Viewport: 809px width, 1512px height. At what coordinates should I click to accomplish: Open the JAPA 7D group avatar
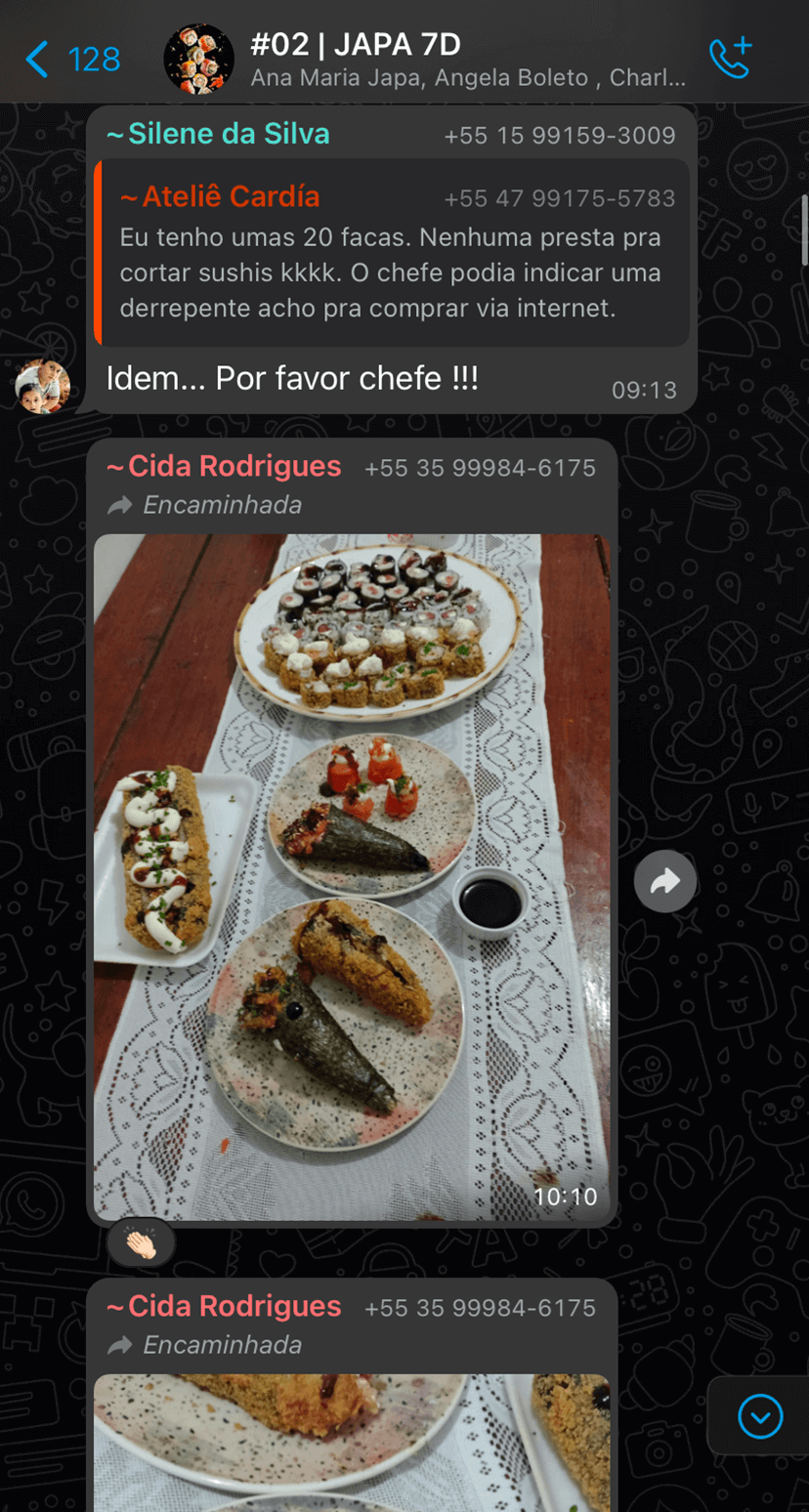point(199,60)
